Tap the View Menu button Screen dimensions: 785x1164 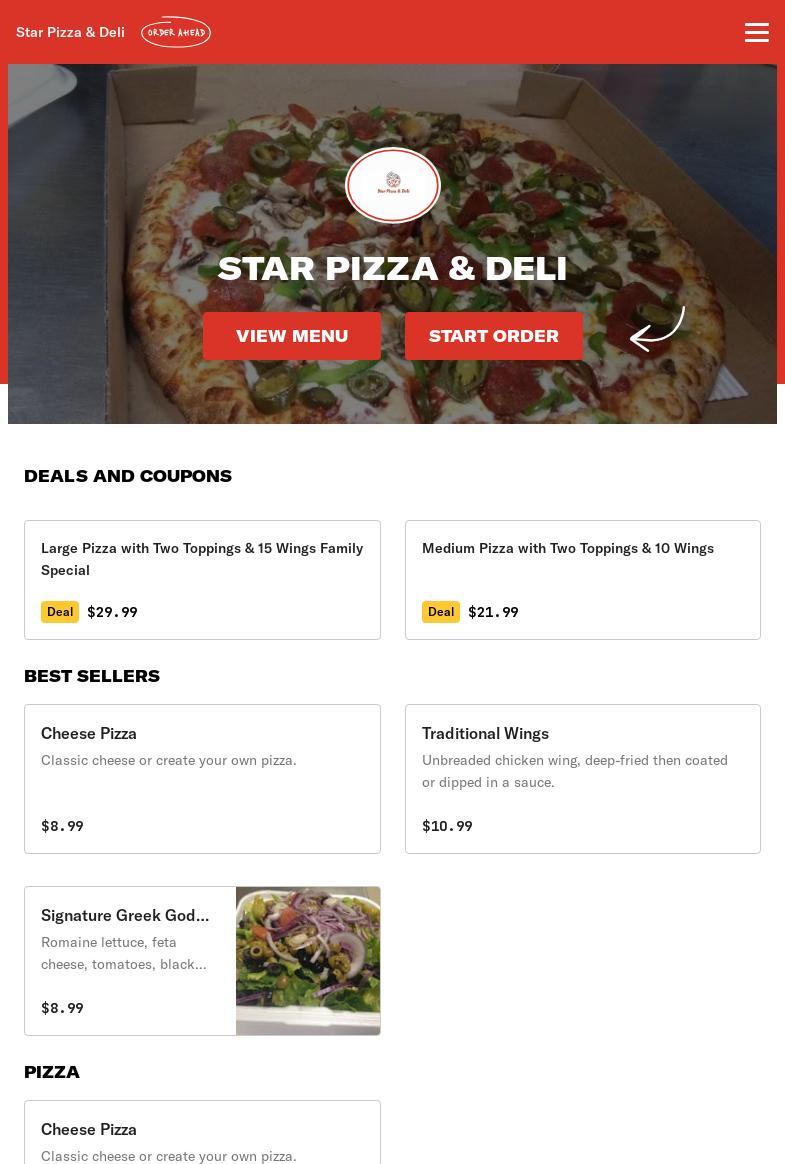click(x=292, y=336)
